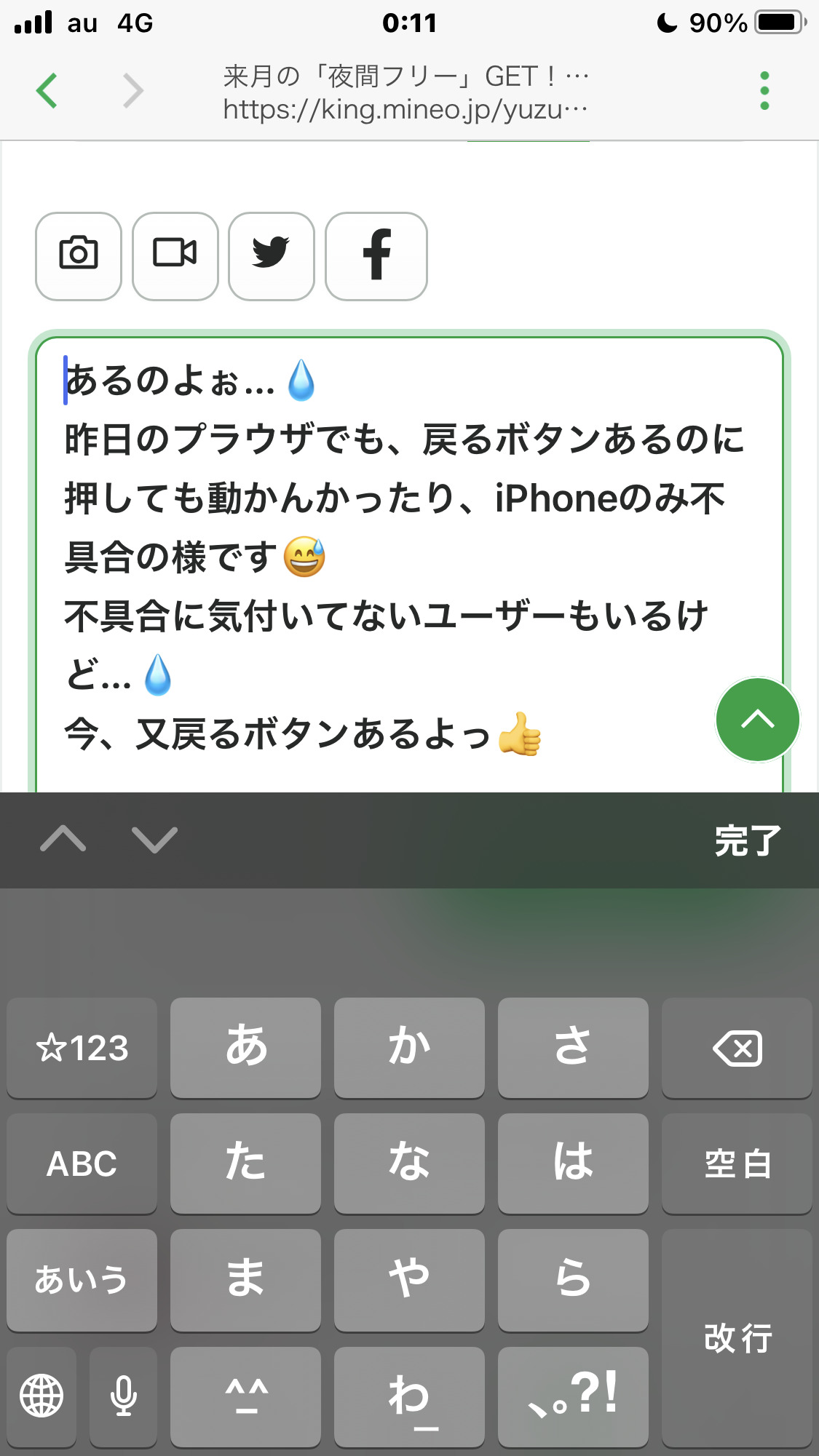Move to previous field with up chevron
Screen dimensions: 819x1456
coord(63,840)
